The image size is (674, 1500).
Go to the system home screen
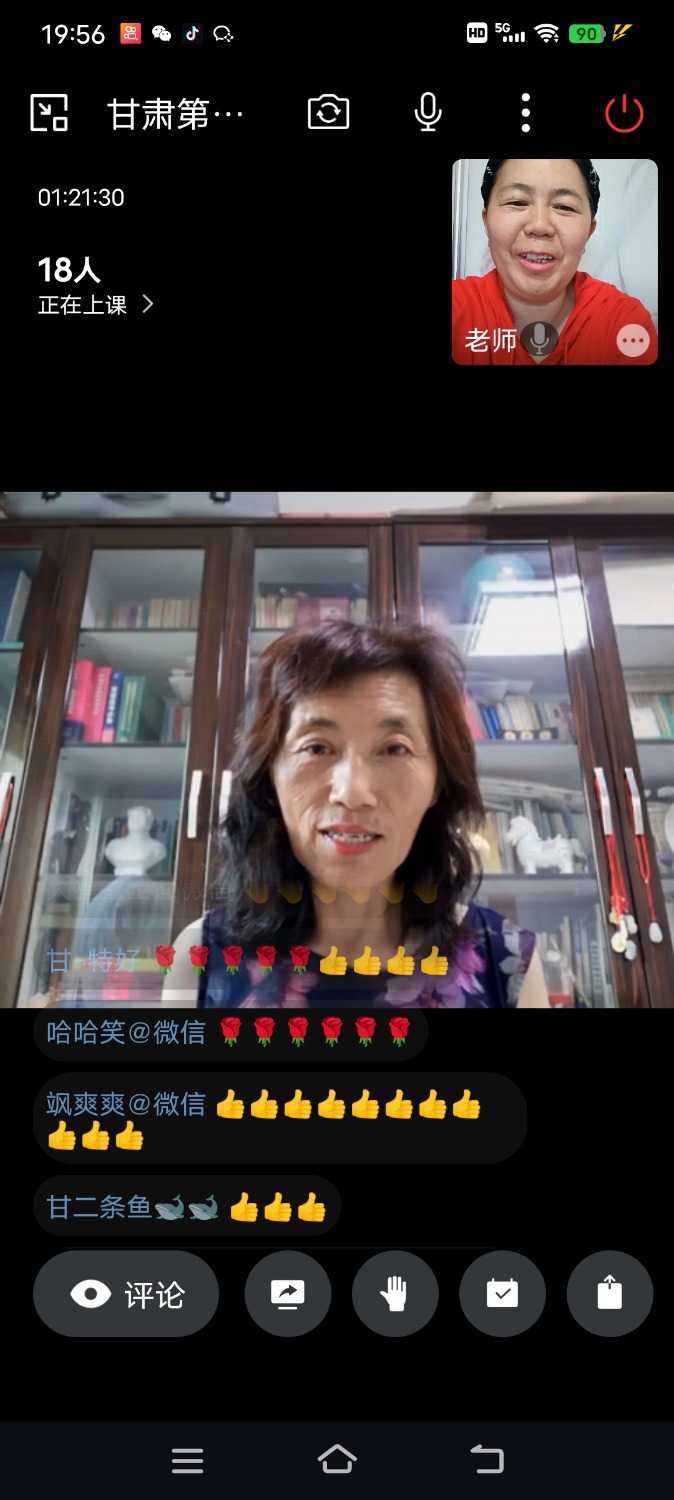coord(337,1460)
